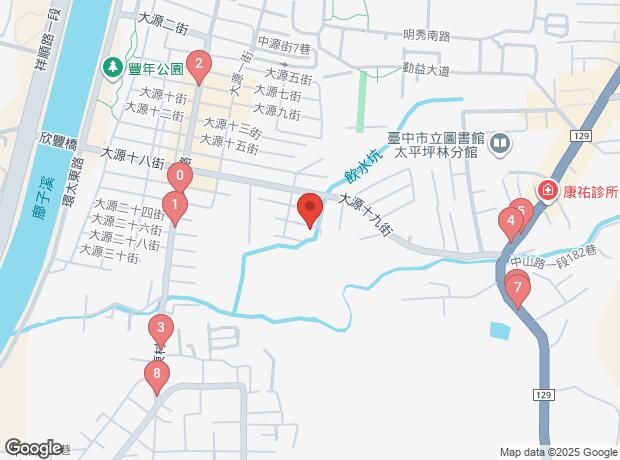Open map marker number 4
This screenshot has width=620, height=460.
tap(510, 221)
